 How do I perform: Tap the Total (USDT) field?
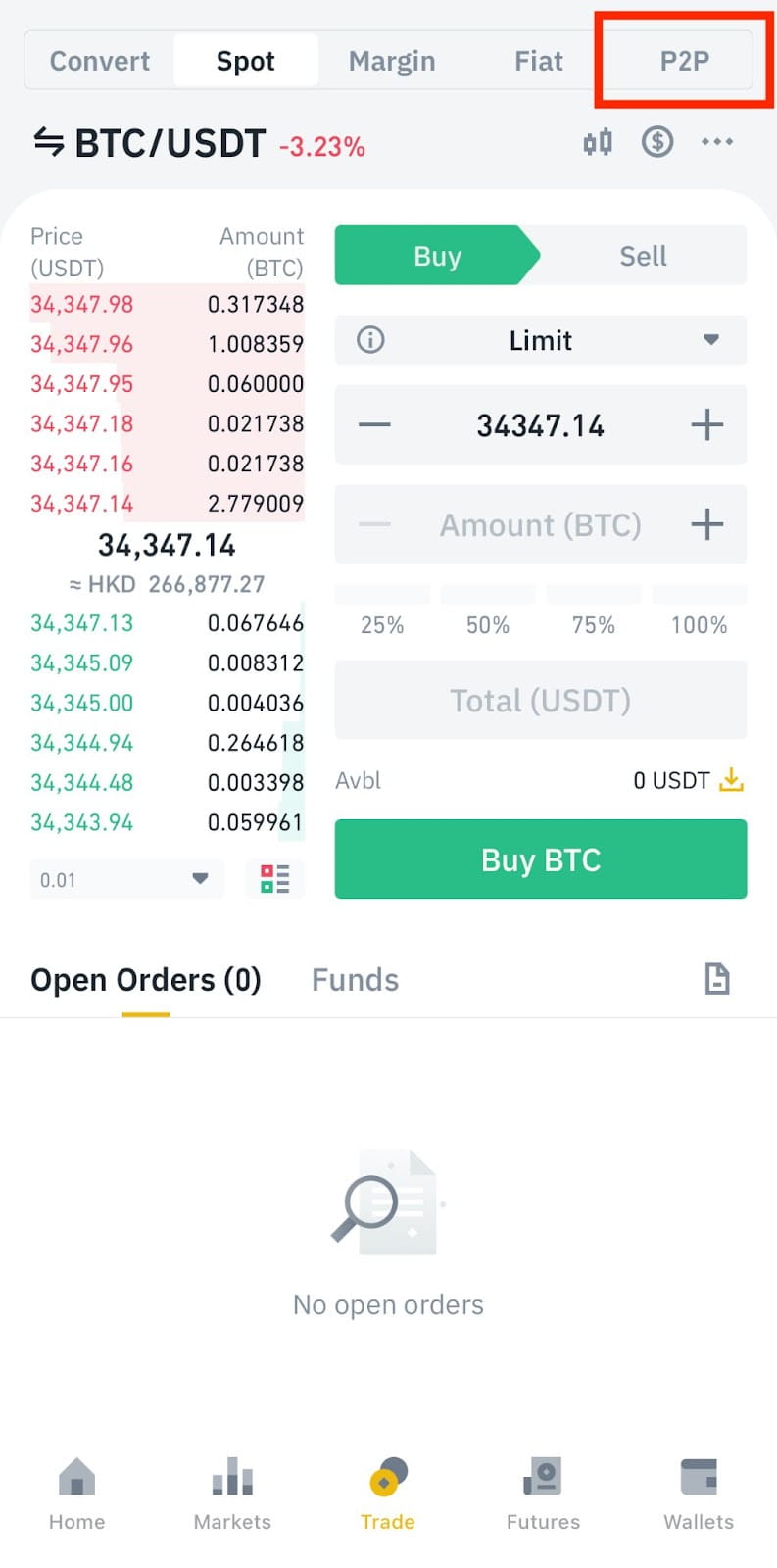pyautogui.click(x=541, y=701)
